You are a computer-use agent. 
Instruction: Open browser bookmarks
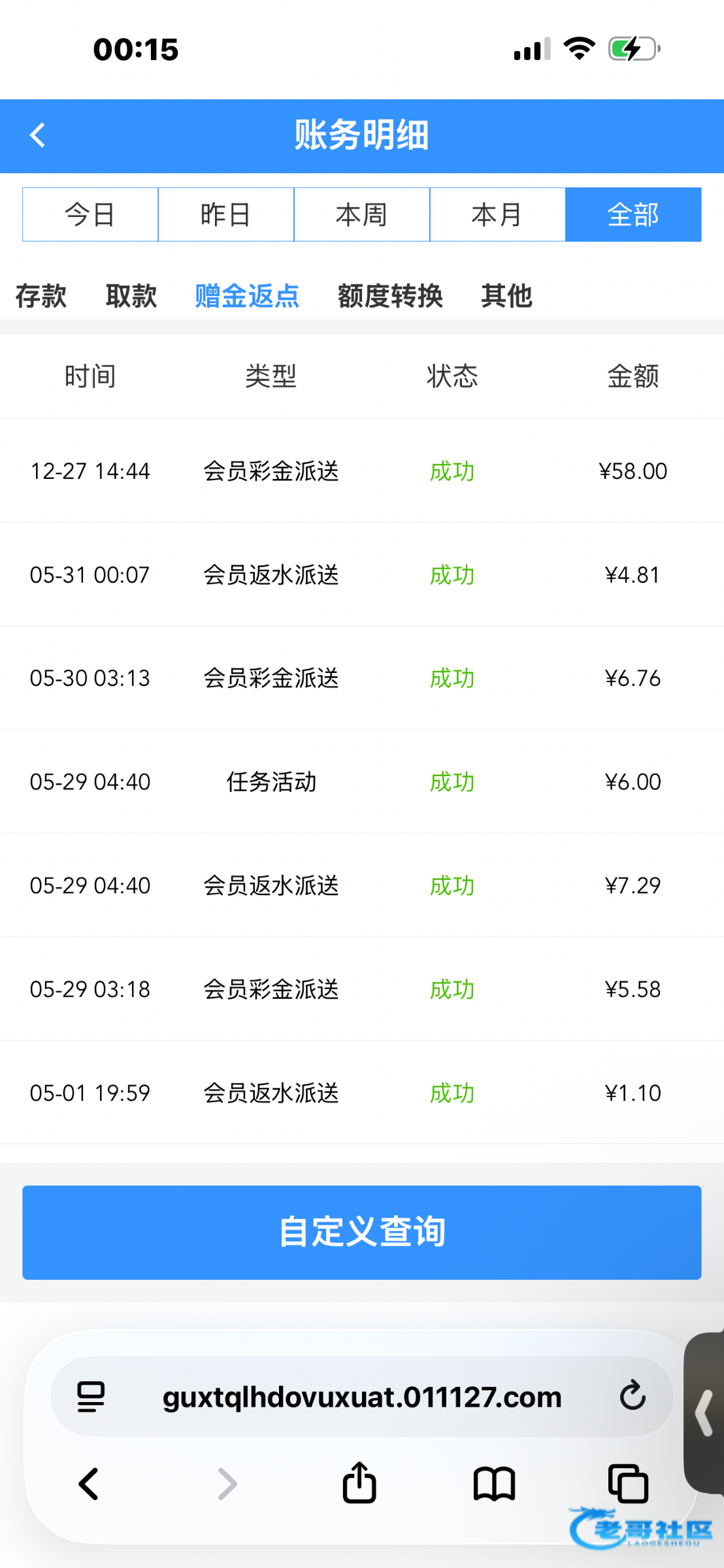pyautogui.click(x=495, y=1484)
